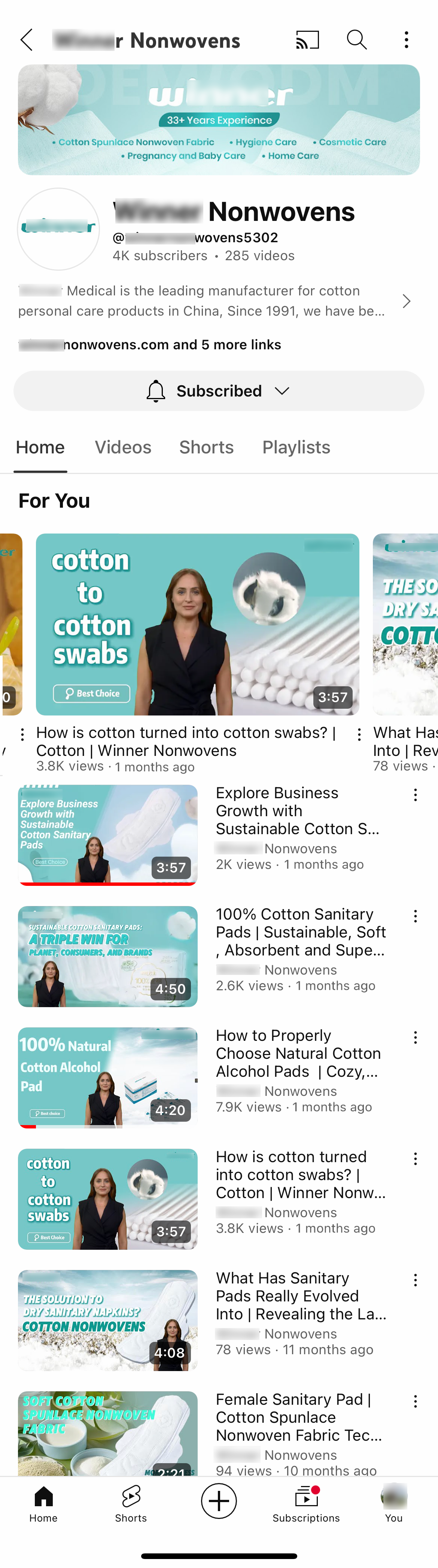Switch to the channel Shorts tab

tap(206, 447)
